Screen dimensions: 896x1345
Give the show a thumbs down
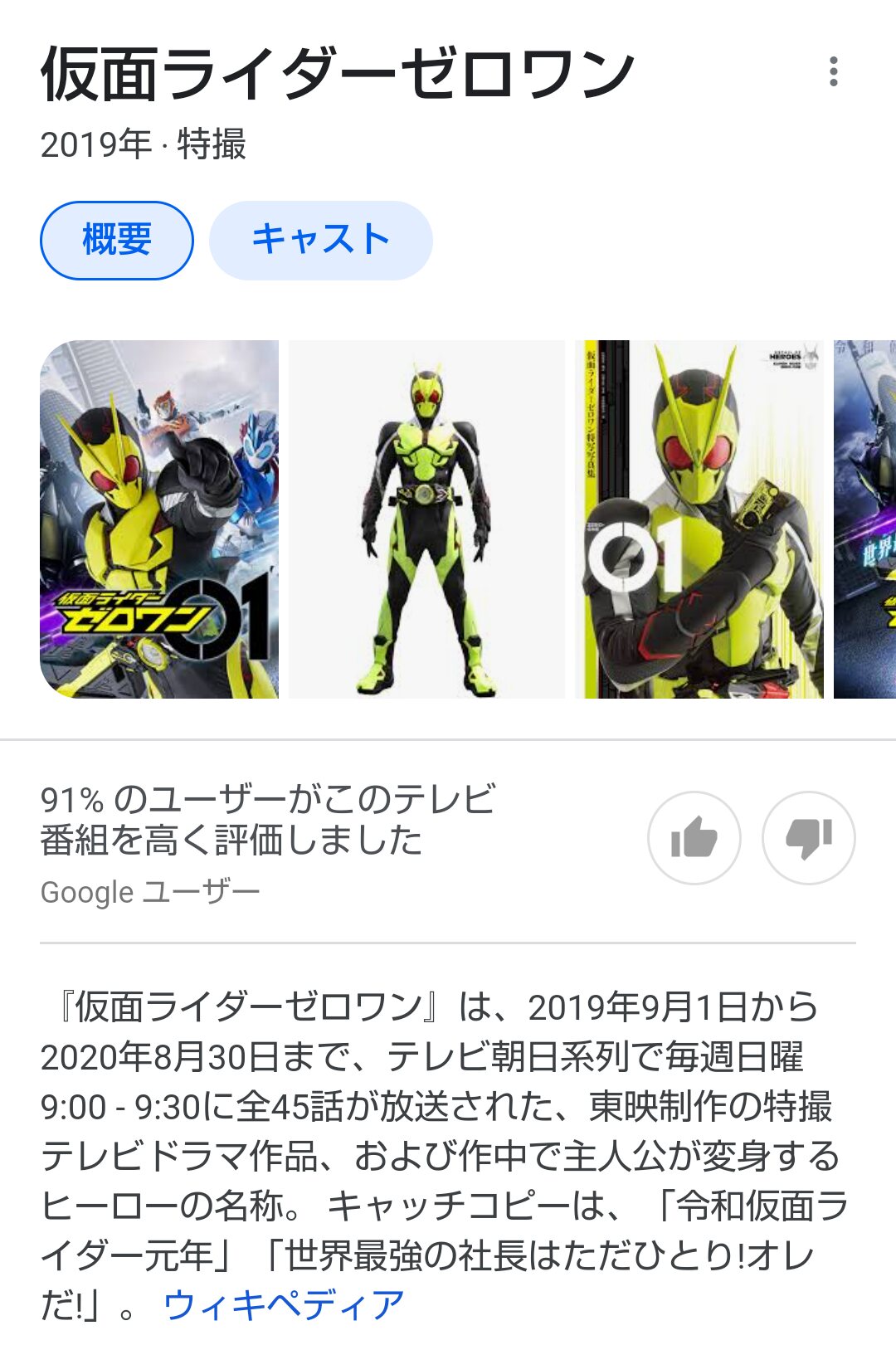(x=808, y=838)
